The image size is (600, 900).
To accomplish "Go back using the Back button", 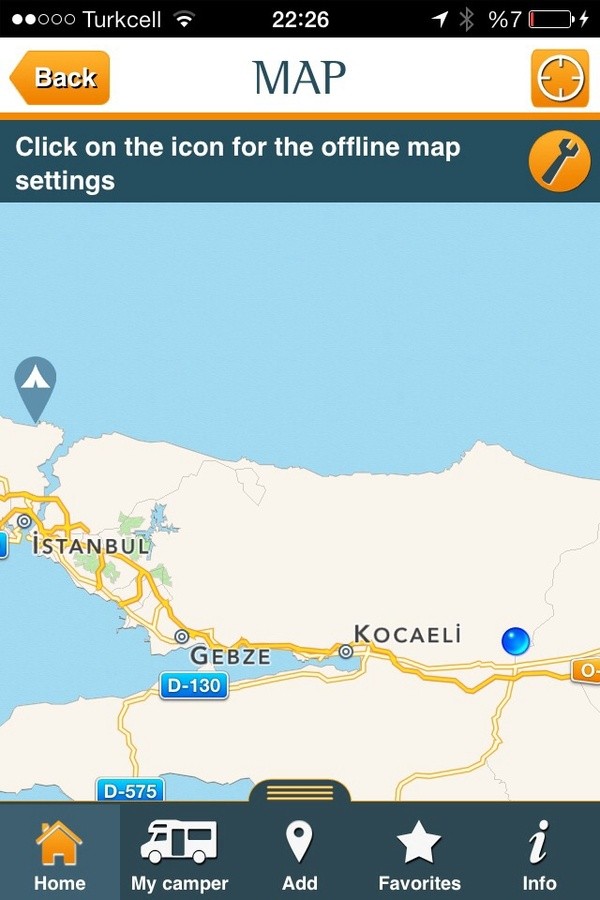I will pos(60,78).
